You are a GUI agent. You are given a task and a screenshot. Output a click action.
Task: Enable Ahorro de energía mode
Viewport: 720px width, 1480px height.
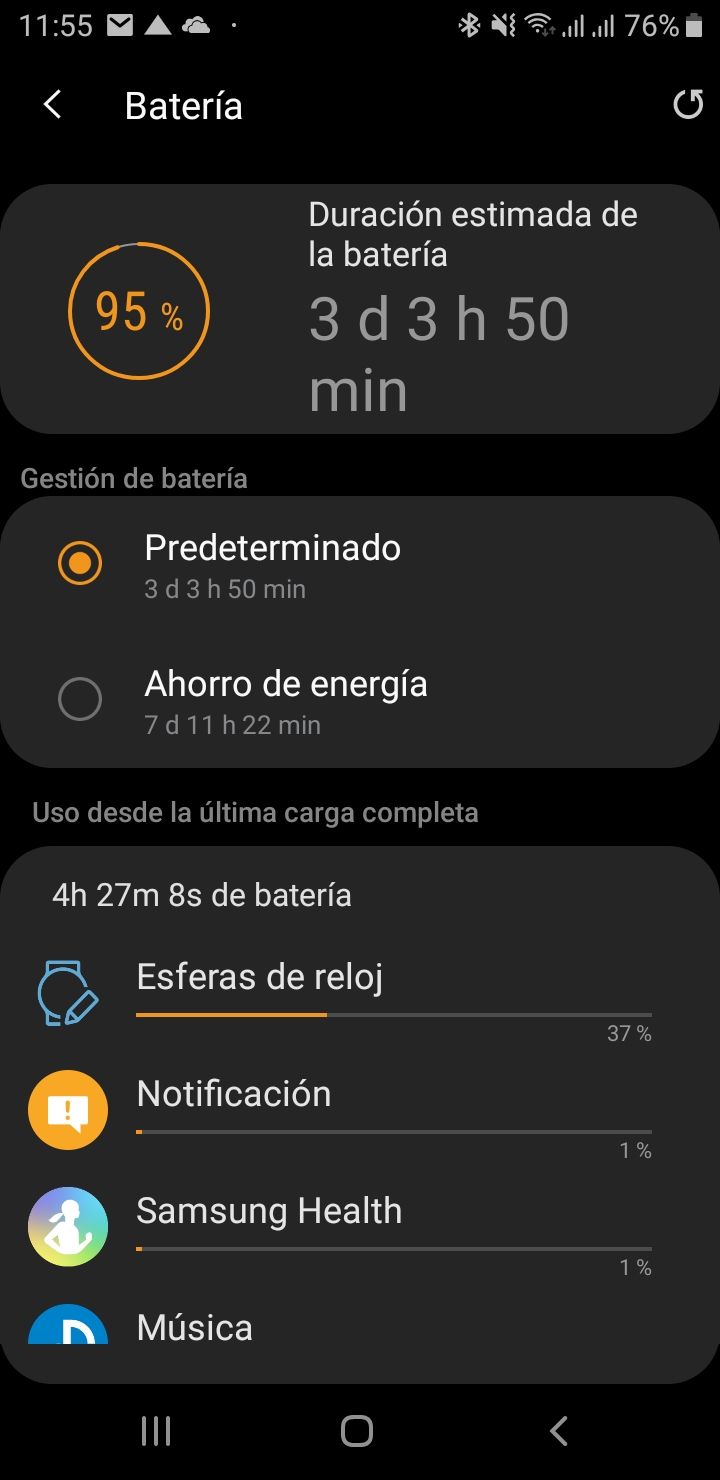pos(80,700)
